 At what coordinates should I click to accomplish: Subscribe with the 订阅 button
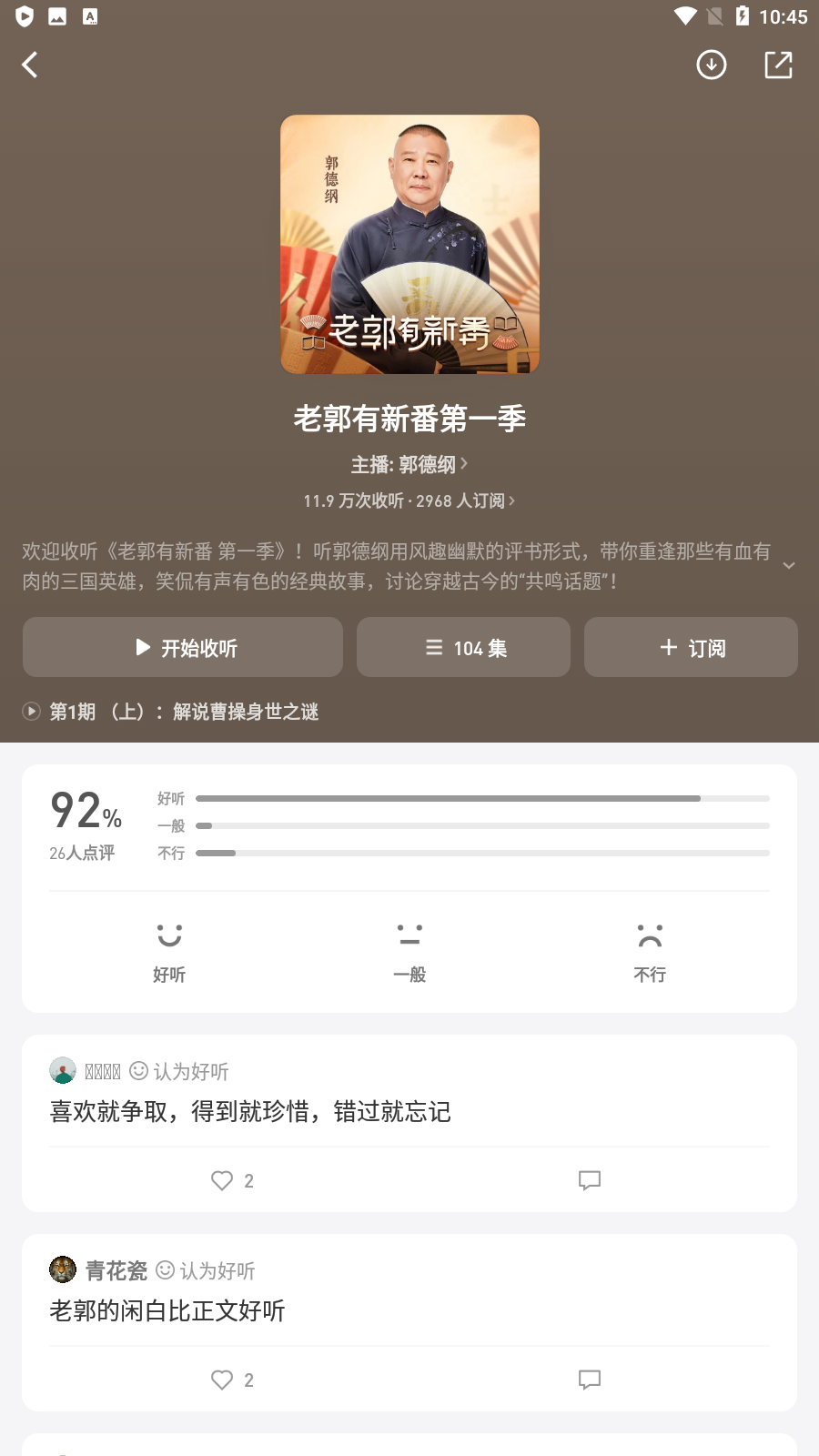(691, 647)
